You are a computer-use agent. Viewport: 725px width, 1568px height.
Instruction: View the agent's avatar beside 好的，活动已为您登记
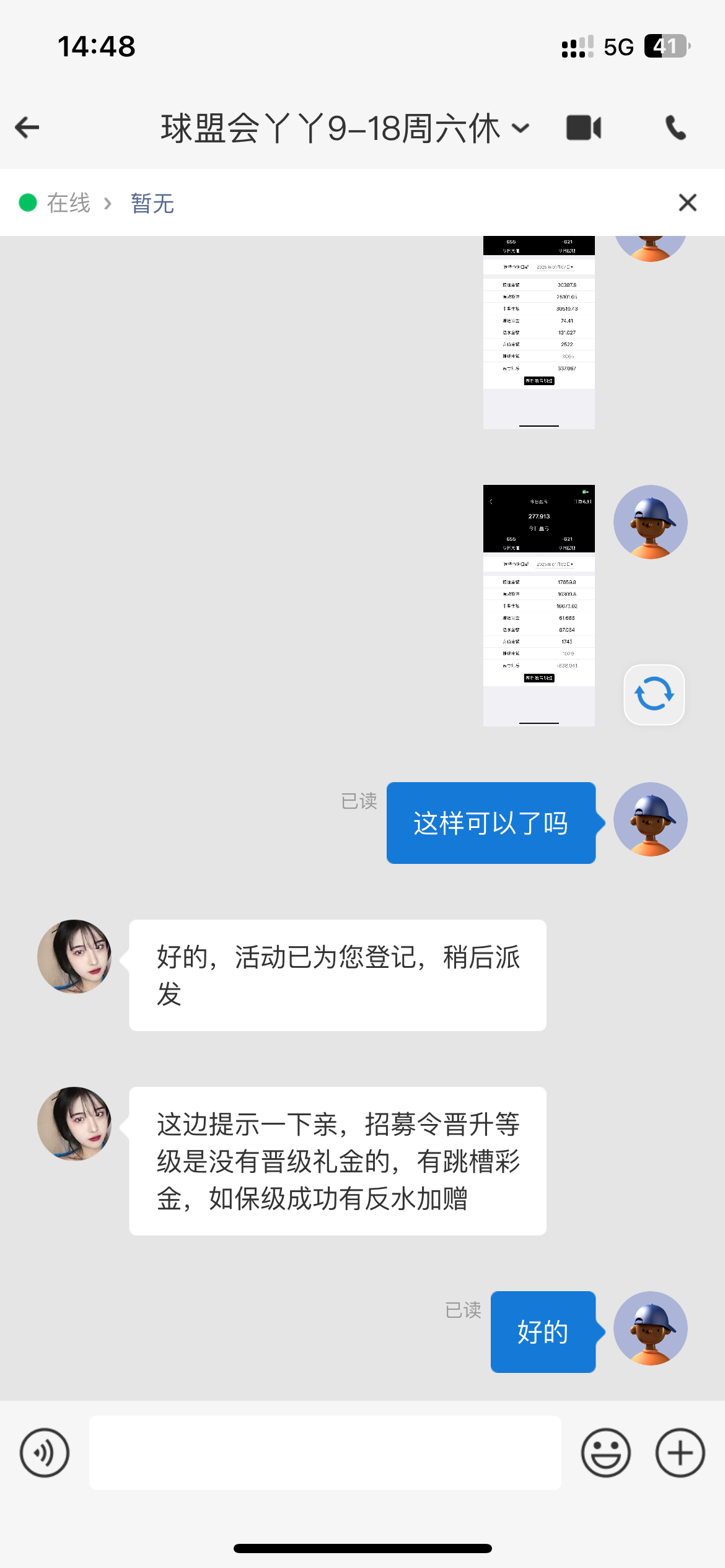tap(74, 956)
